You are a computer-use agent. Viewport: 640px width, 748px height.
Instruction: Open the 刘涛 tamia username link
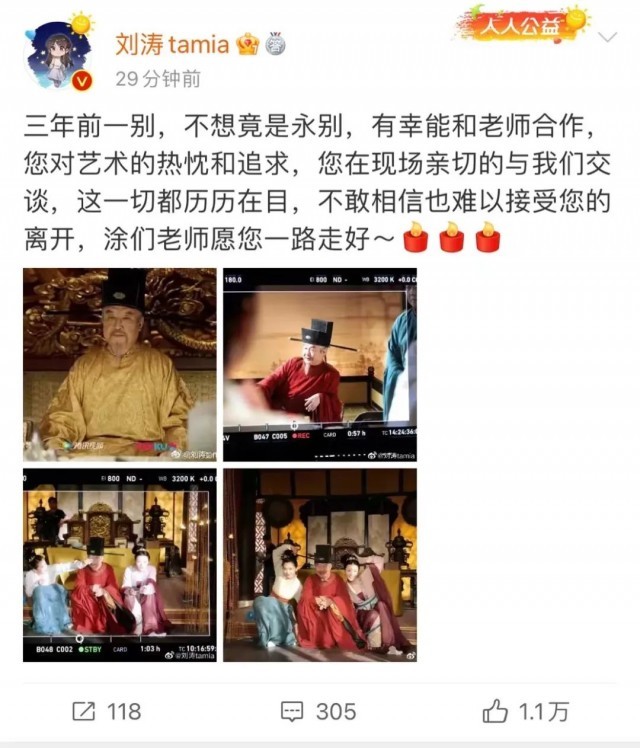[x=172, y=44]
